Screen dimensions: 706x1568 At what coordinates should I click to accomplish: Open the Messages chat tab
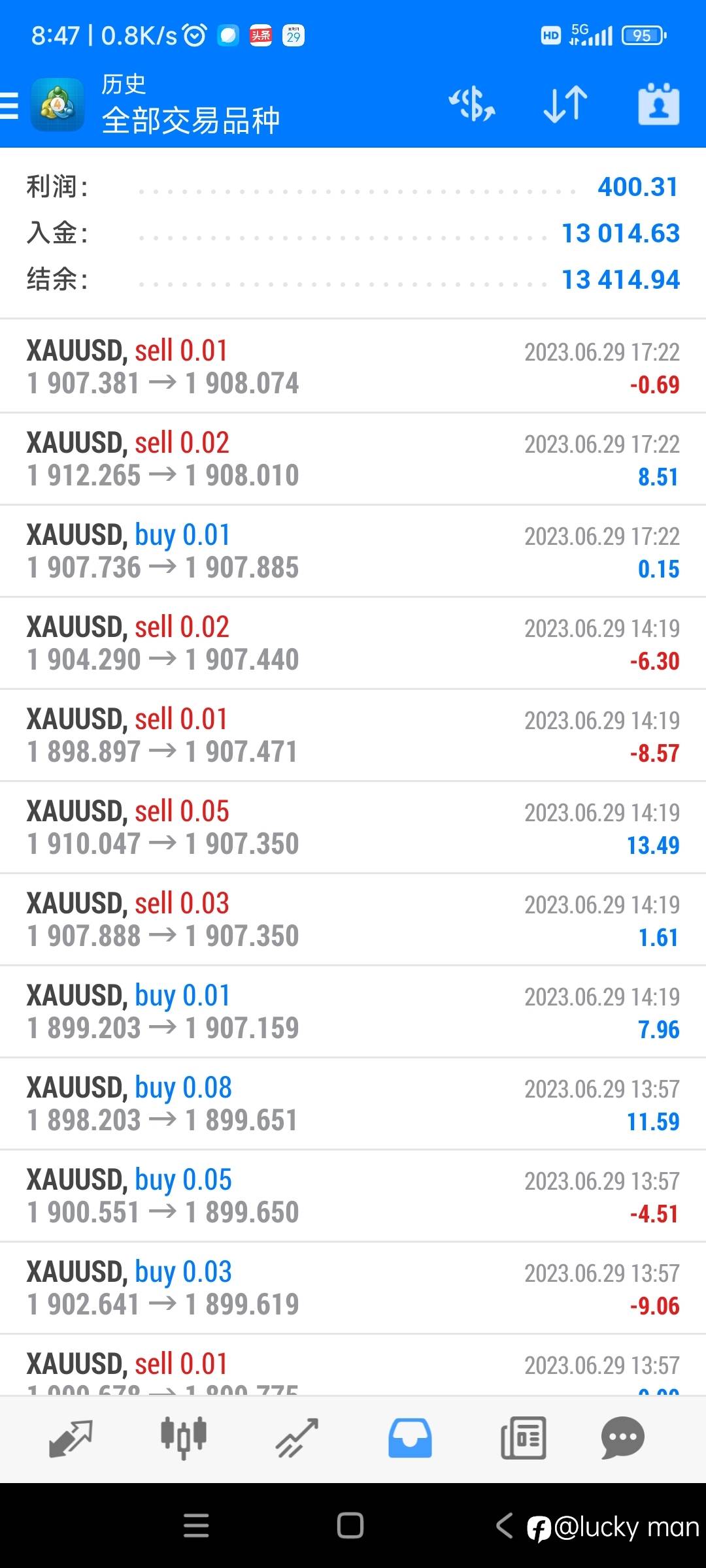click(622, 1439)
